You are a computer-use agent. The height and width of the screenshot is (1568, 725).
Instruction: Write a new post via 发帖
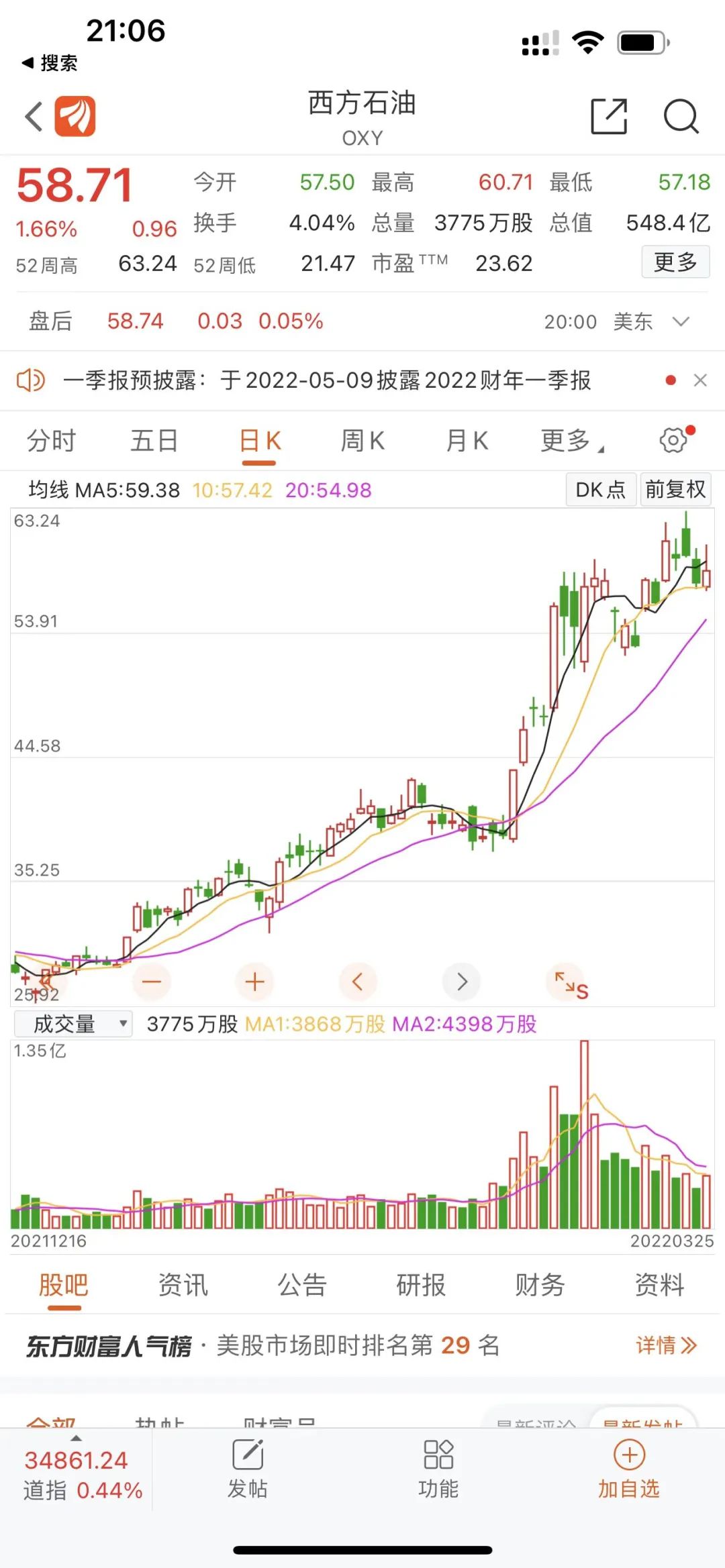248,1469
